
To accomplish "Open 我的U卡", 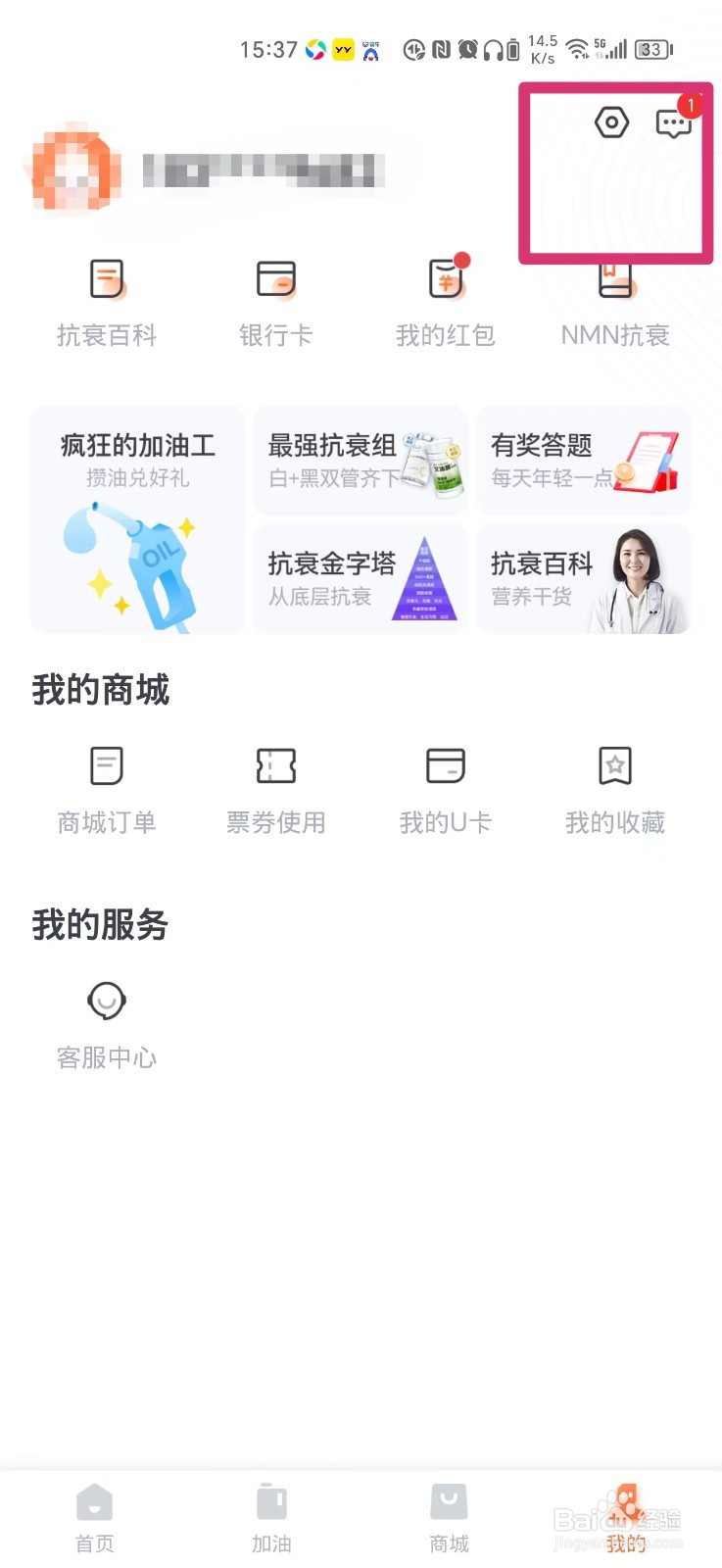I will [446, 788].
